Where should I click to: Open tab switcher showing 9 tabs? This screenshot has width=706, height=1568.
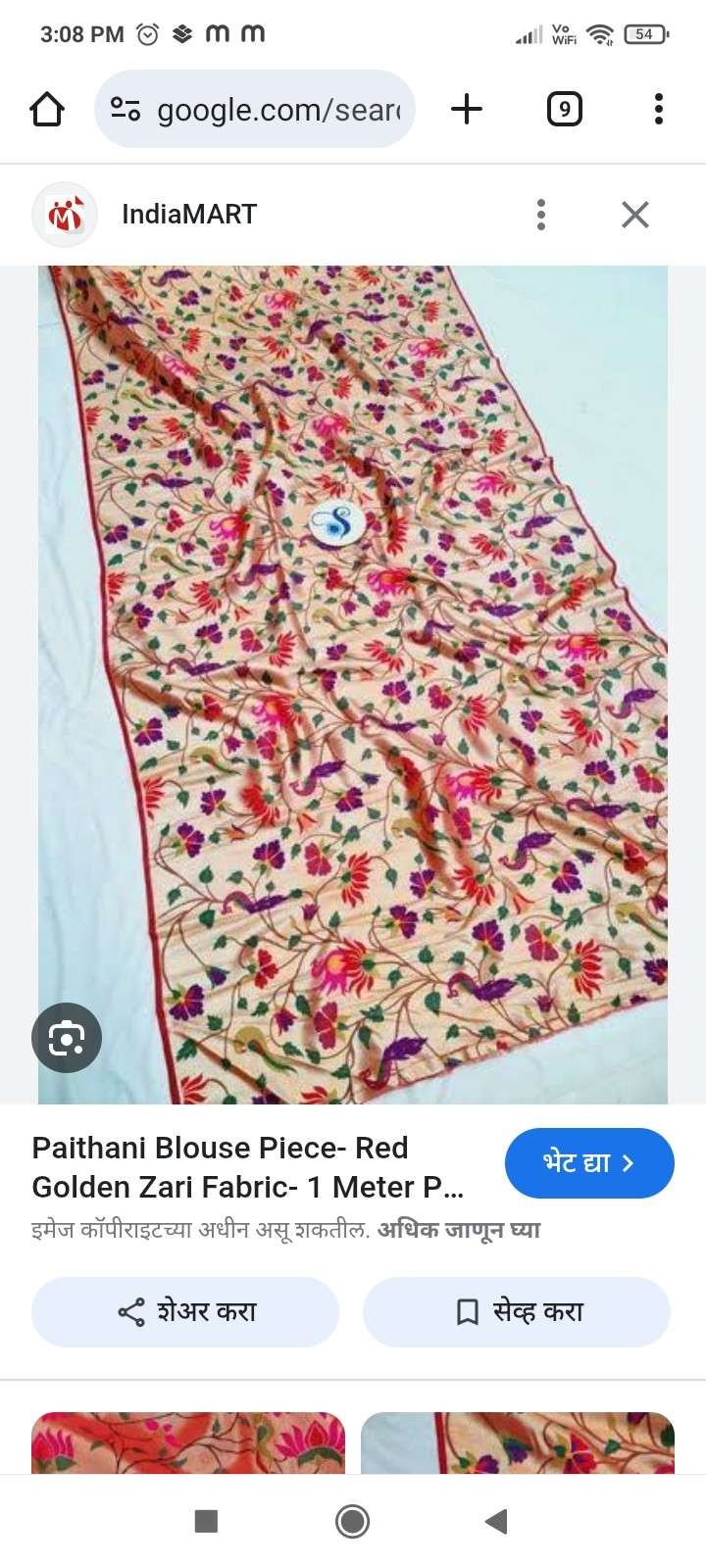pos(564,110)
